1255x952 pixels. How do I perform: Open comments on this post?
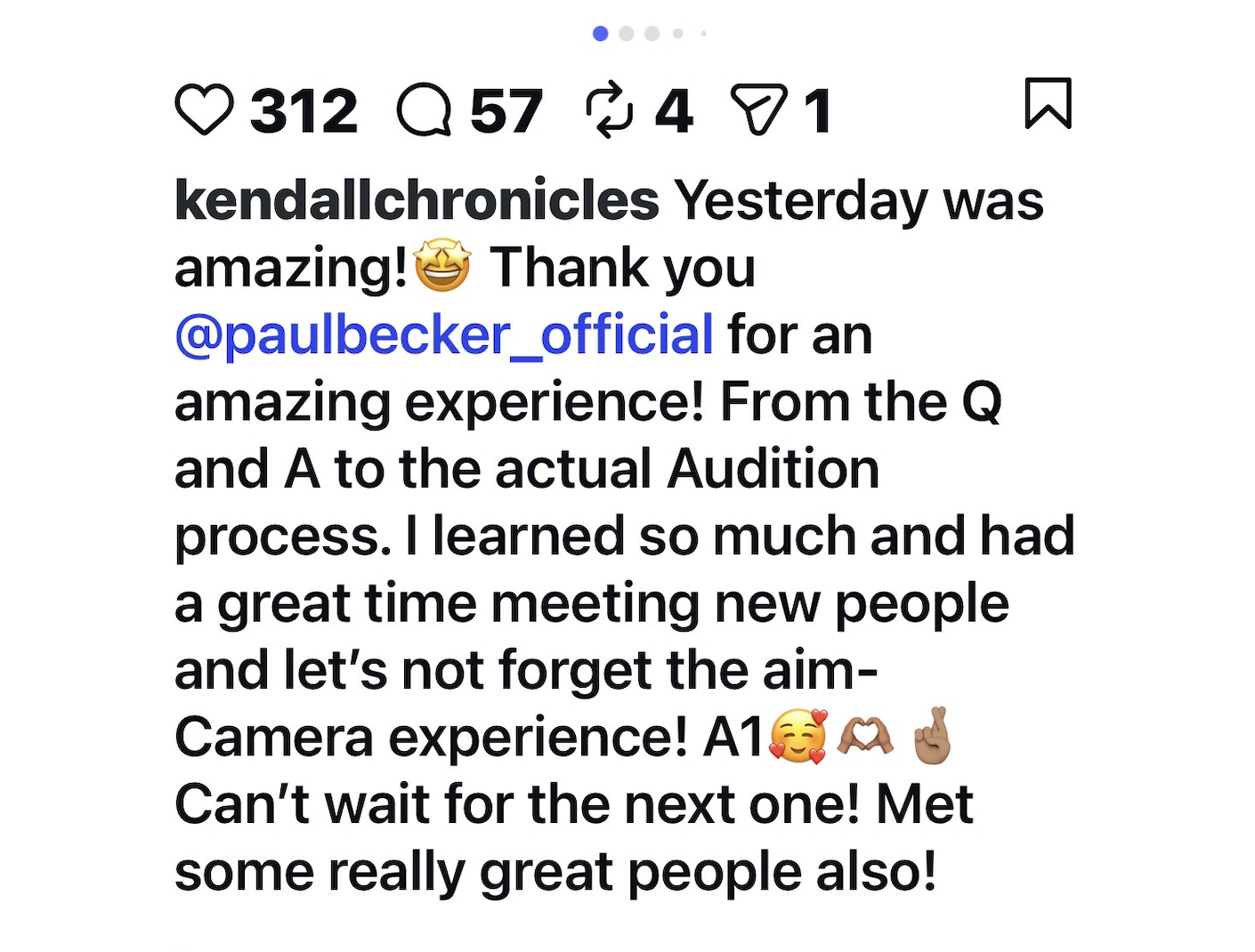pyautogui.click(x=424, y=109)
